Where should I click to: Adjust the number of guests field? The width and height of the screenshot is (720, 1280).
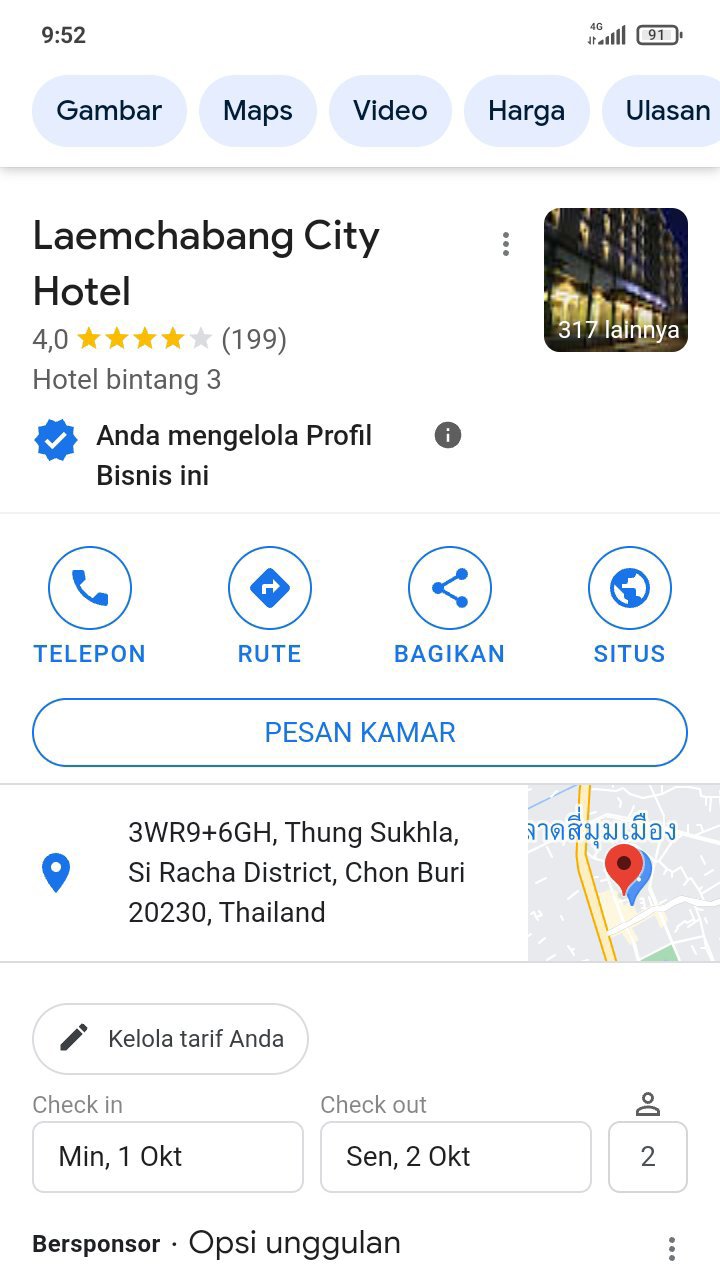648,1157
